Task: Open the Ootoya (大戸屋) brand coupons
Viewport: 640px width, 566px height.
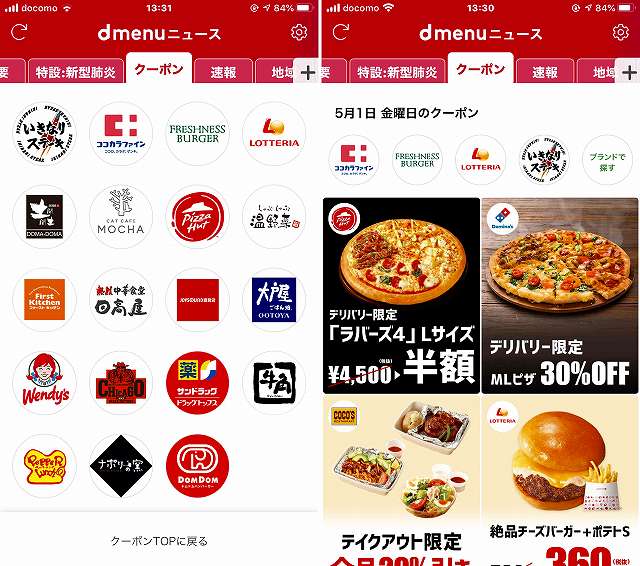Action: click(x=273, y=299)
